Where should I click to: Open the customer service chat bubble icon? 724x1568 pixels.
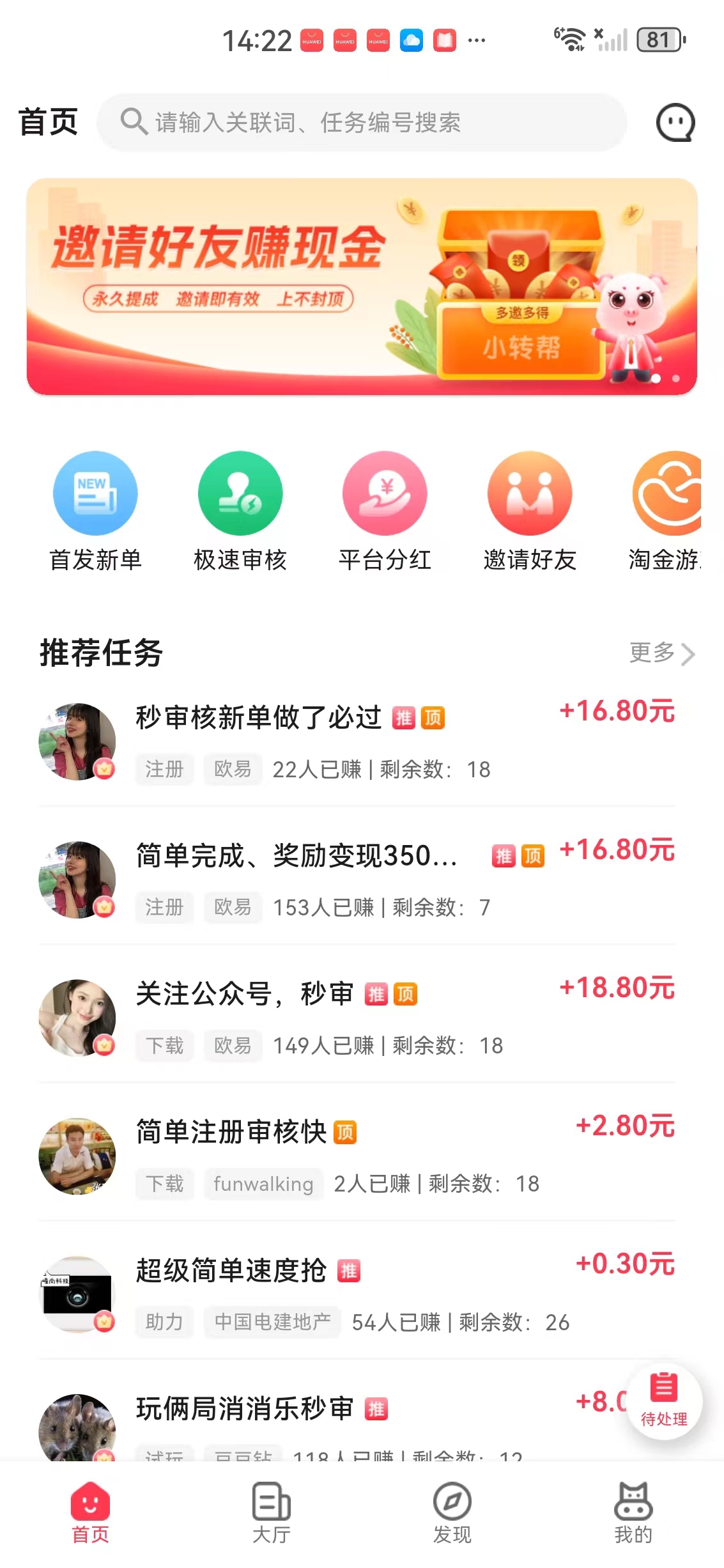point(675,122)
